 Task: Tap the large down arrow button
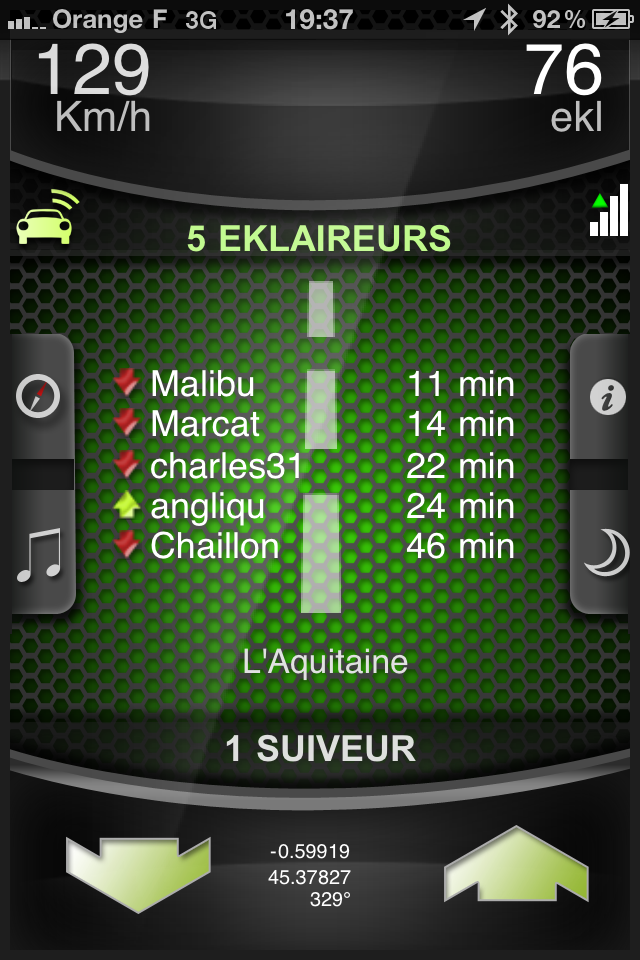[138, 870]
